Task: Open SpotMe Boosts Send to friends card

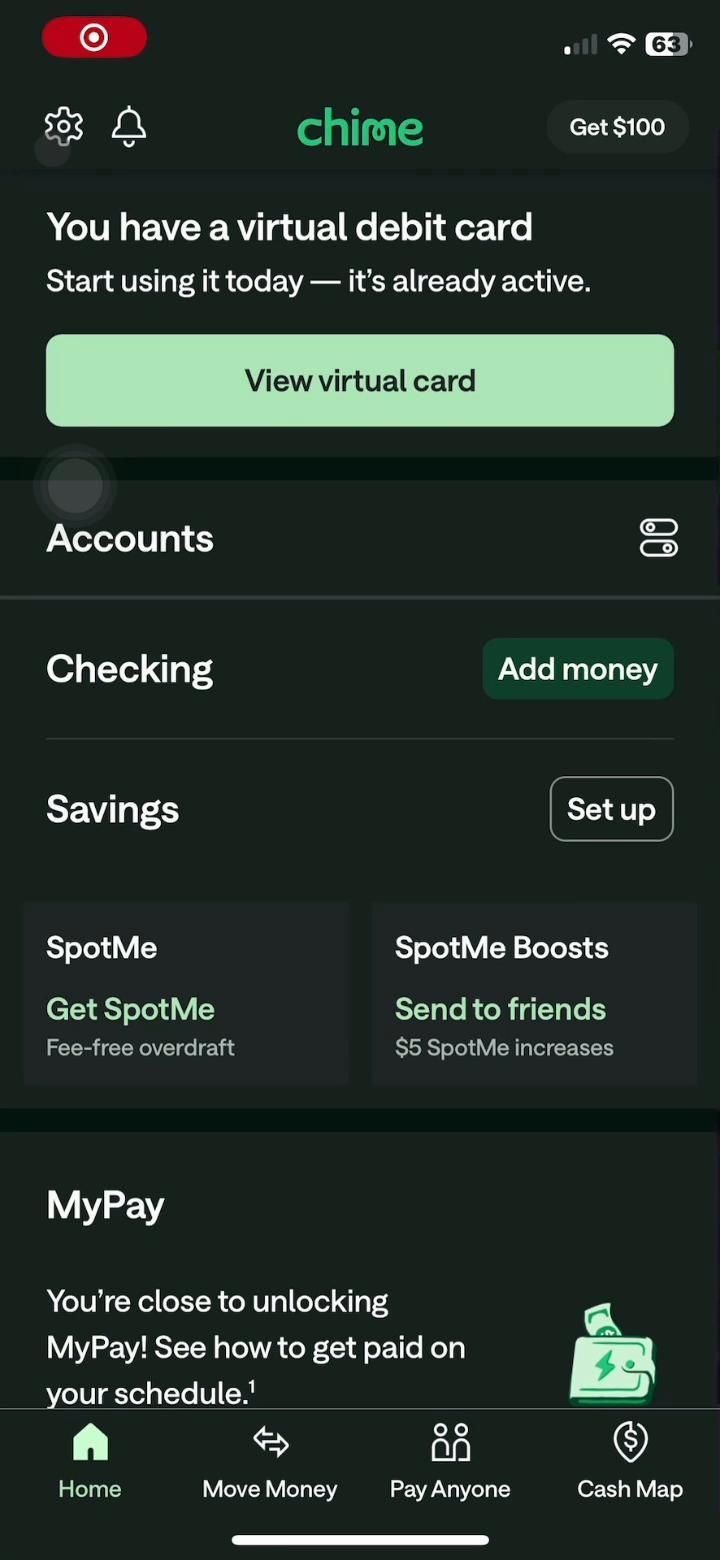Action: [534, 994]
